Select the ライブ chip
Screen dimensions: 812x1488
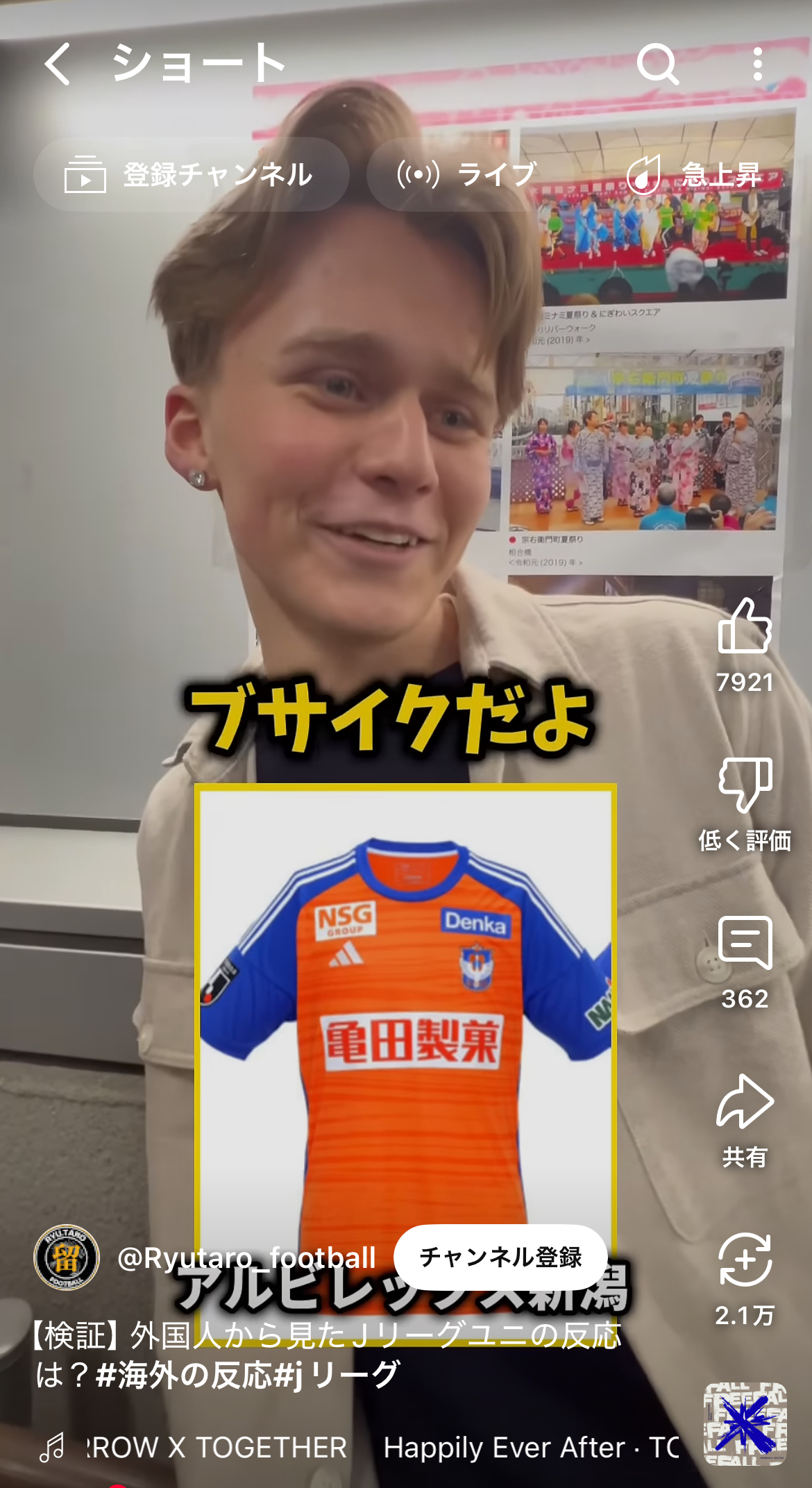(466, 174)
